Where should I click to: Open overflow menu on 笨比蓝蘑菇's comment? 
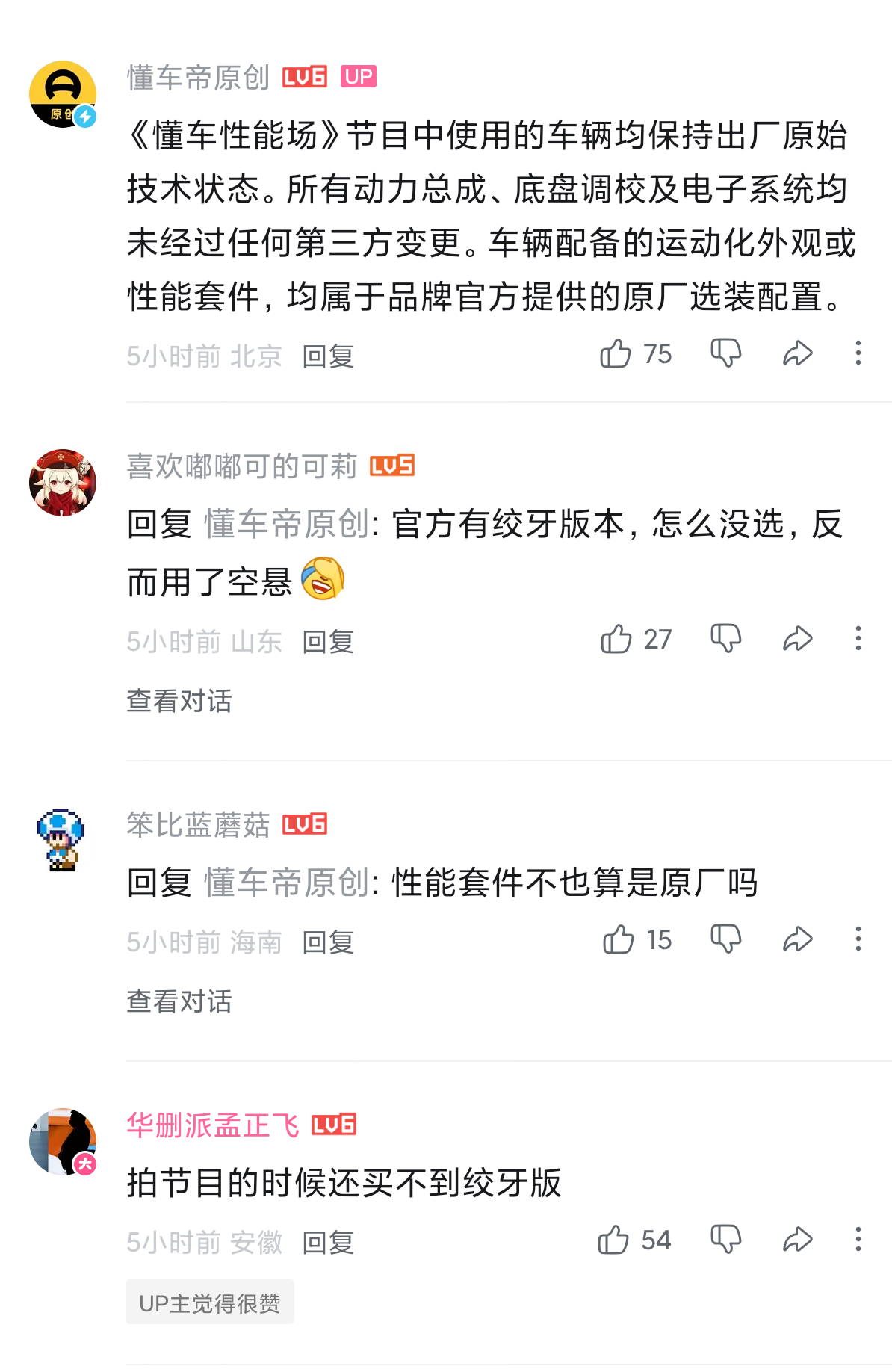tap(858, 939)
